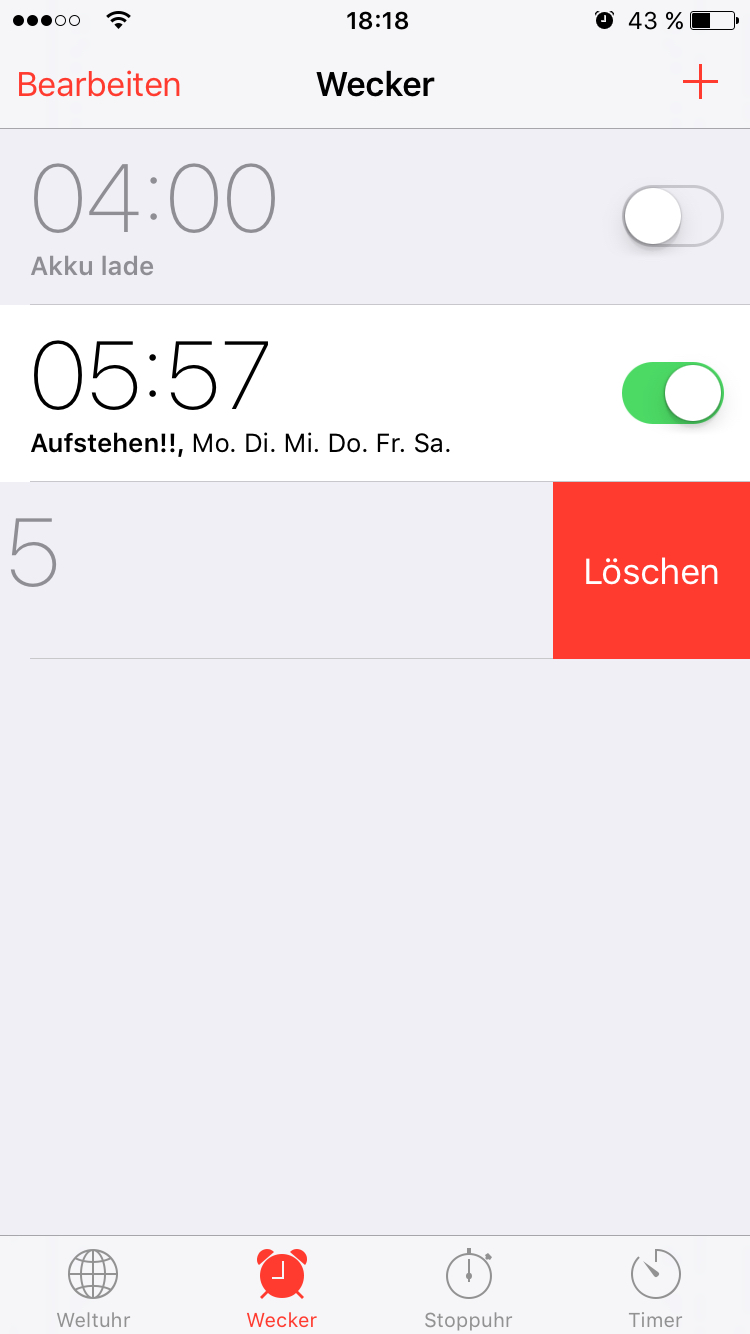Open the Stoppuhr tab
This screenshot has width=750, height=1334.
coord(468,1288)
